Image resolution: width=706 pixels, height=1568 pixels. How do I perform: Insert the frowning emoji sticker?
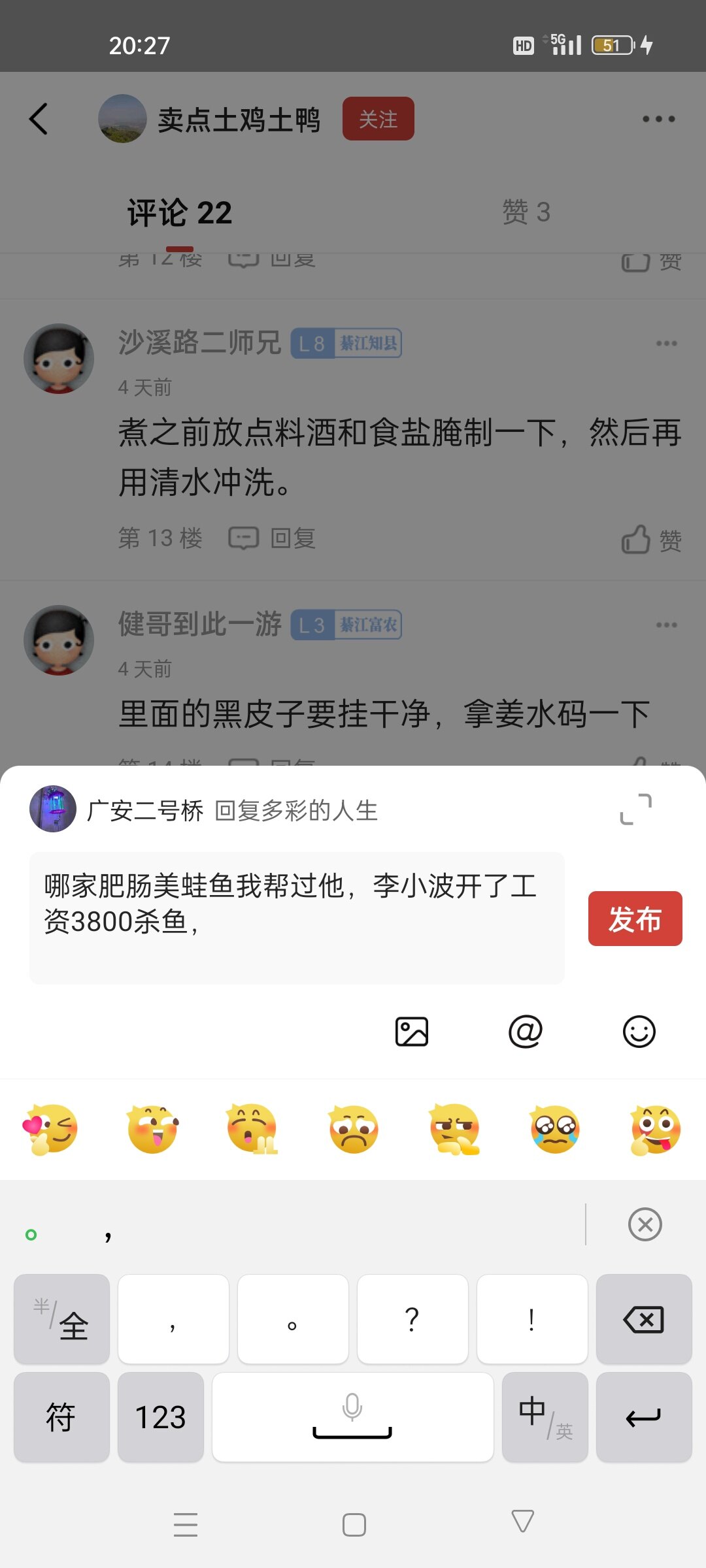click(x=354, y=1129)
